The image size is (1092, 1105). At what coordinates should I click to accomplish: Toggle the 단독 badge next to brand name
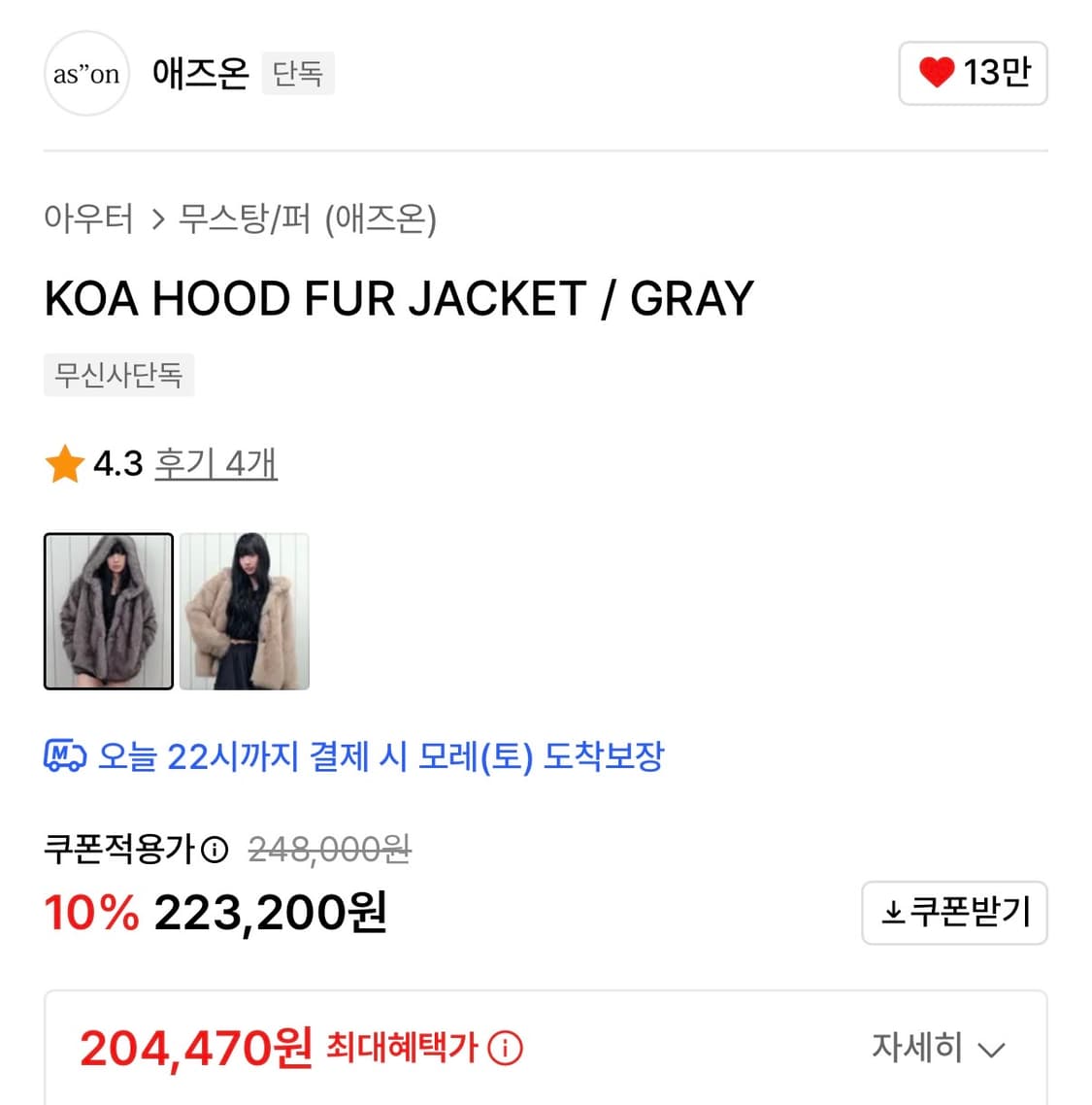coord(298,73)
